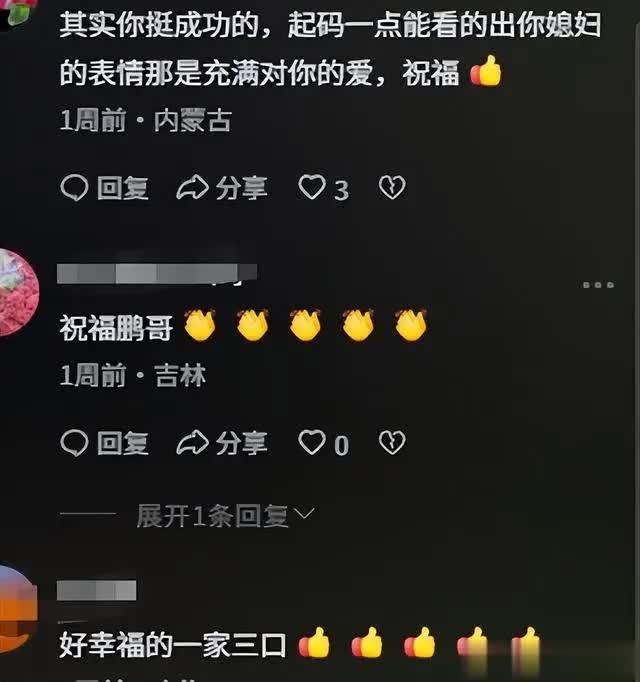Dislike the 祝福鹏哥 comment
640x682 pixels.
(391, 443)
